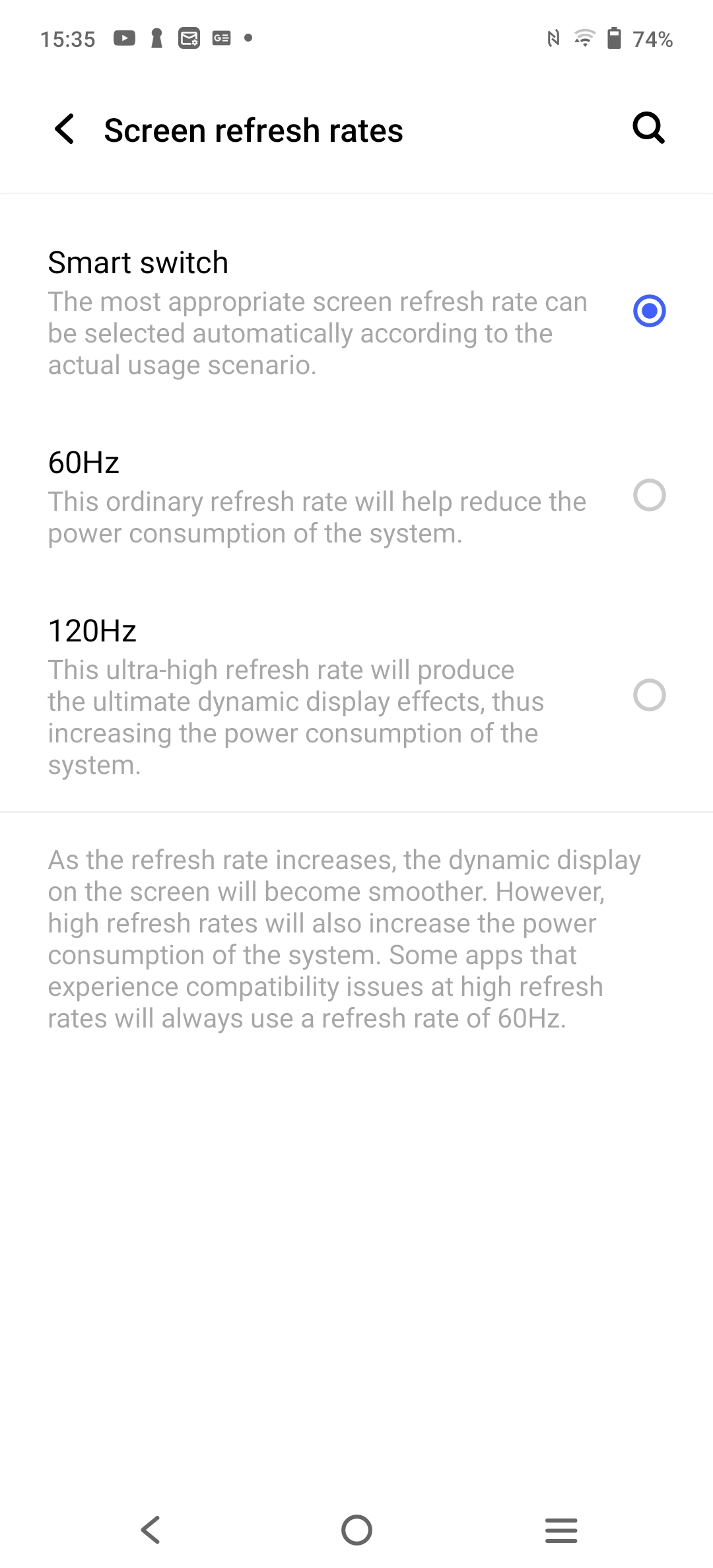713x1568 pixels.
Task: Tap the system home button
Action: [356, 1530]
